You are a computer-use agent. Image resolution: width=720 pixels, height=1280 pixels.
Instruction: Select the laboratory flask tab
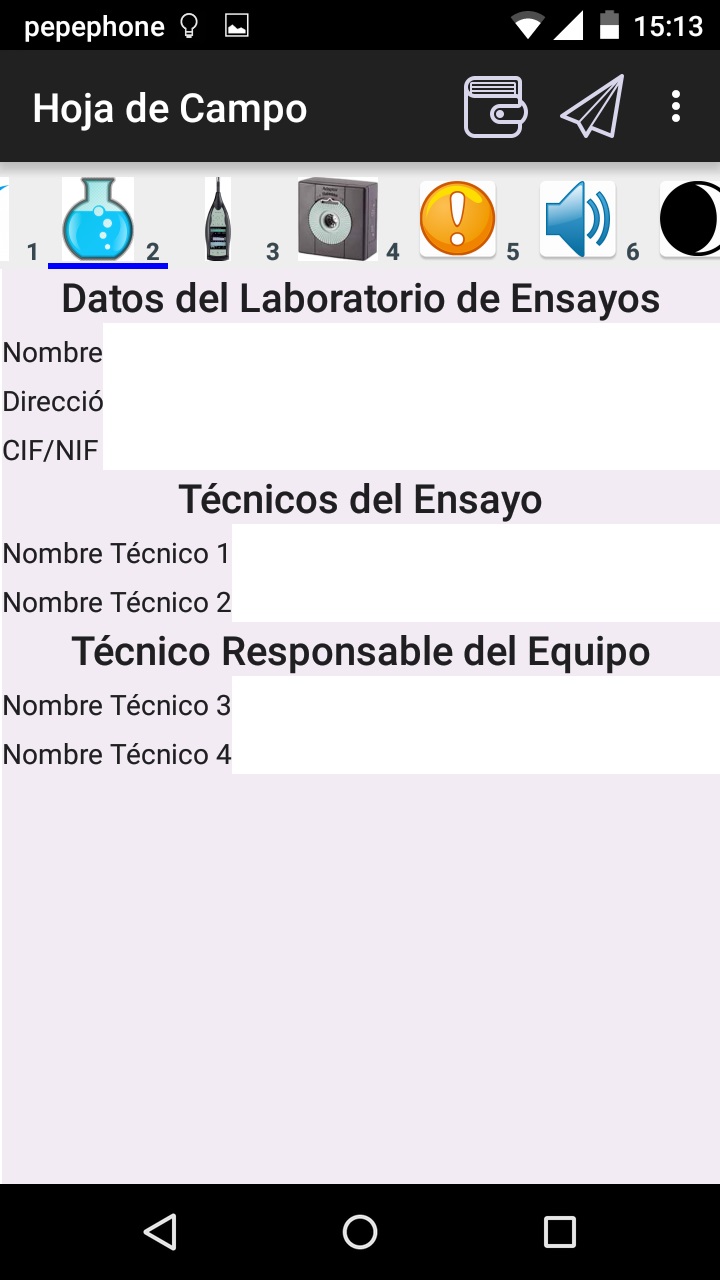[98, 219]
